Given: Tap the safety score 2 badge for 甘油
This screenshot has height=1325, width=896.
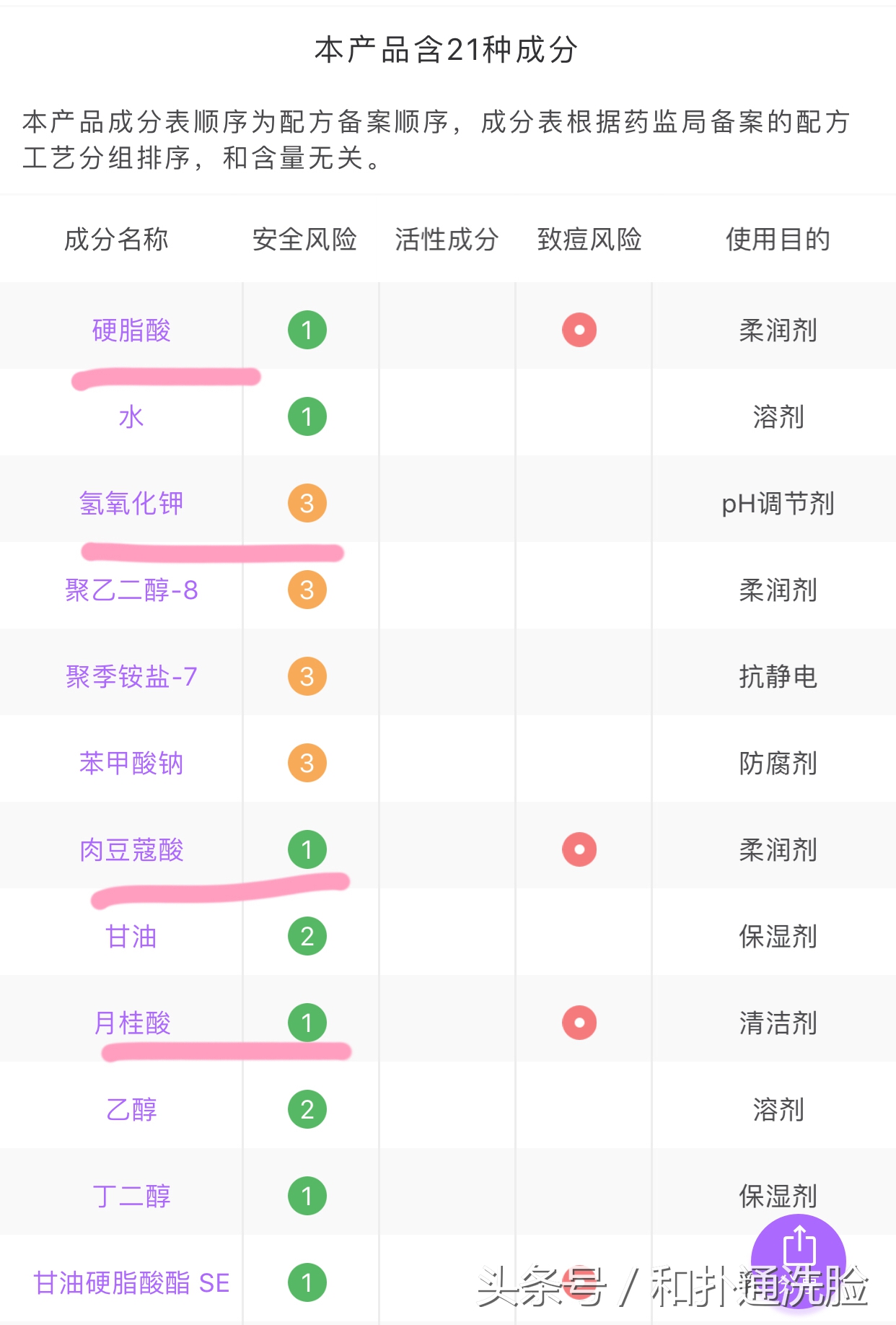Looking at the screenshot, I should coord(308,937).
